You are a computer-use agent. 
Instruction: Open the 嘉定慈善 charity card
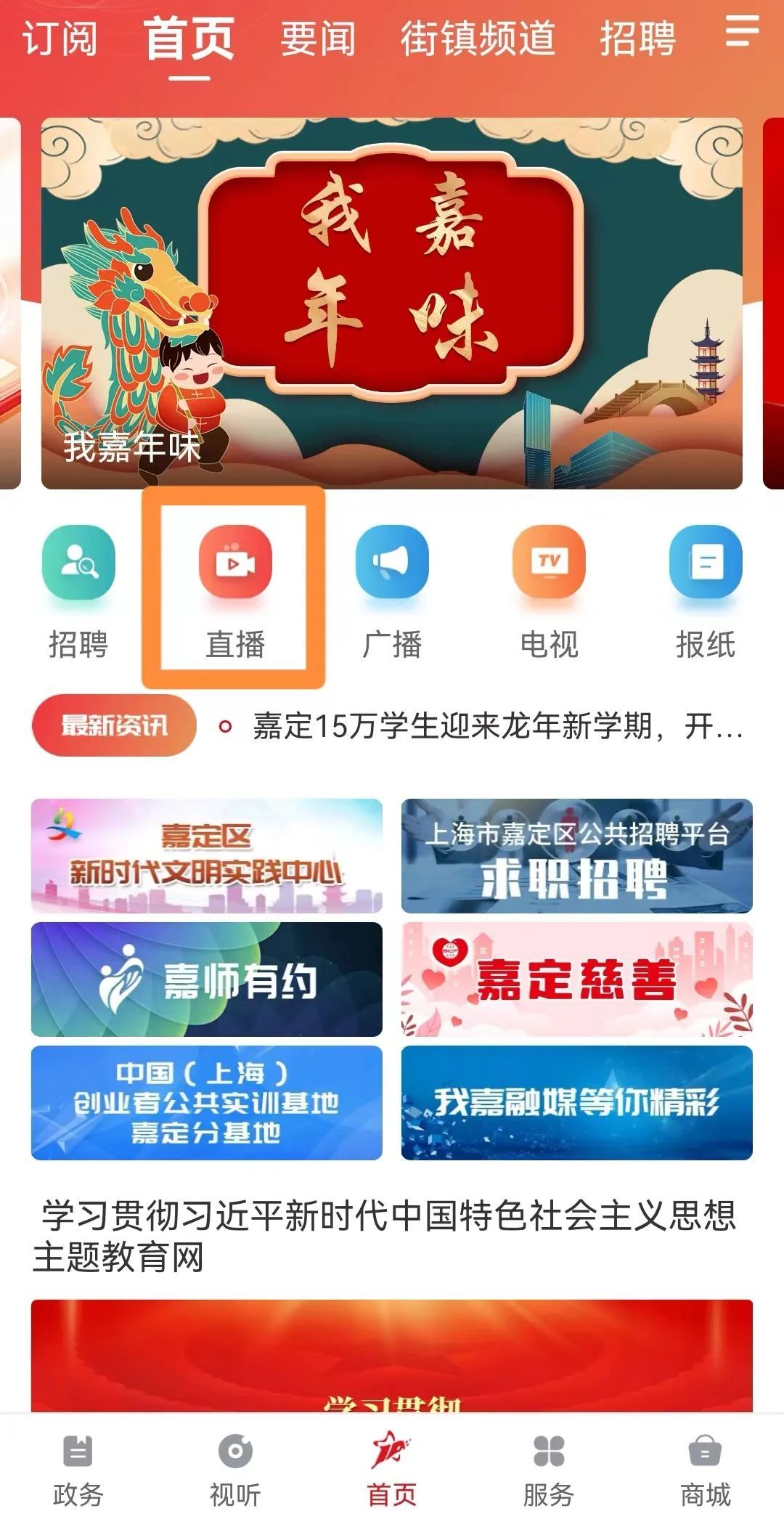(577, 979)
